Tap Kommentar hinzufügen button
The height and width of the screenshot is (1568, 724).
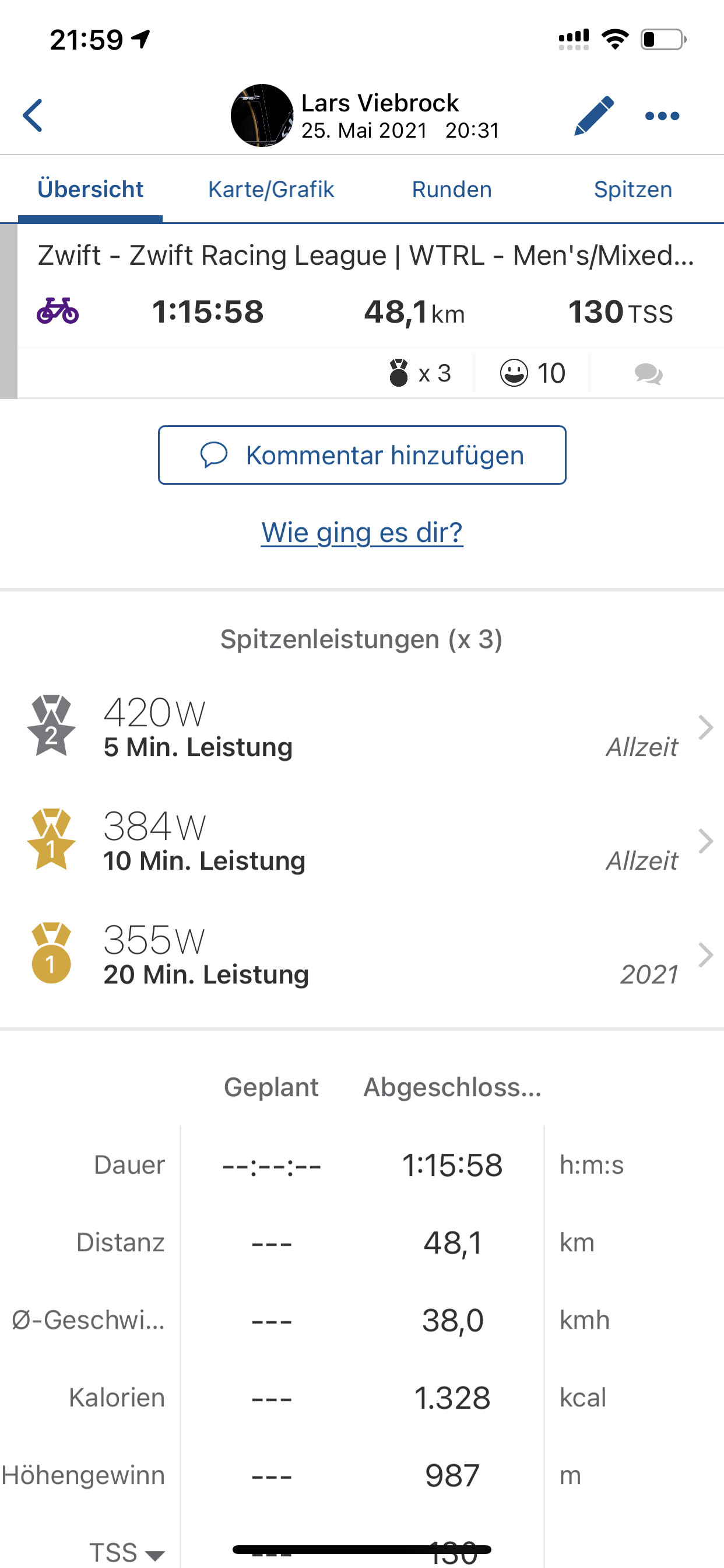point(362,456)
